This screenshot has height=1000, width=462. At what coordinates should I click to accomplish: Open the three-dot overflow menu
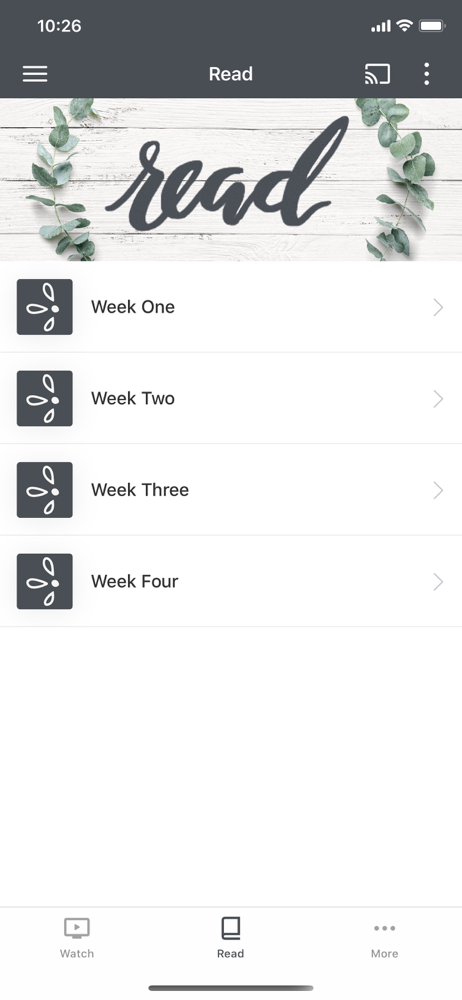pyautogui.click(x=426, y=74)
